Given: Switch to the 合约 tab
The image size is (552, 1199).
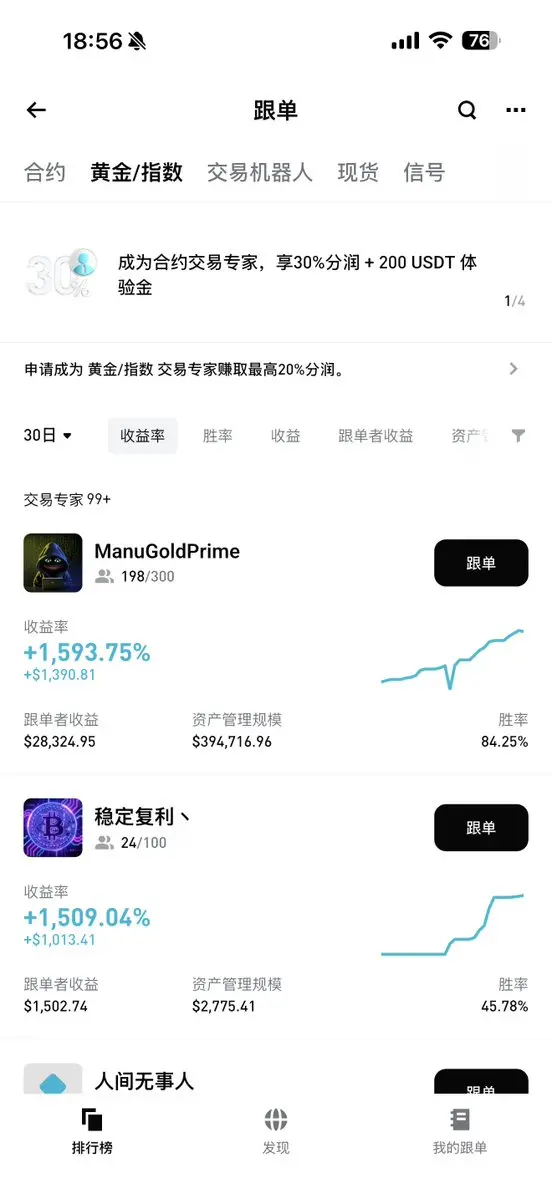Looking at the screenshot, I should tap(45, 172).
